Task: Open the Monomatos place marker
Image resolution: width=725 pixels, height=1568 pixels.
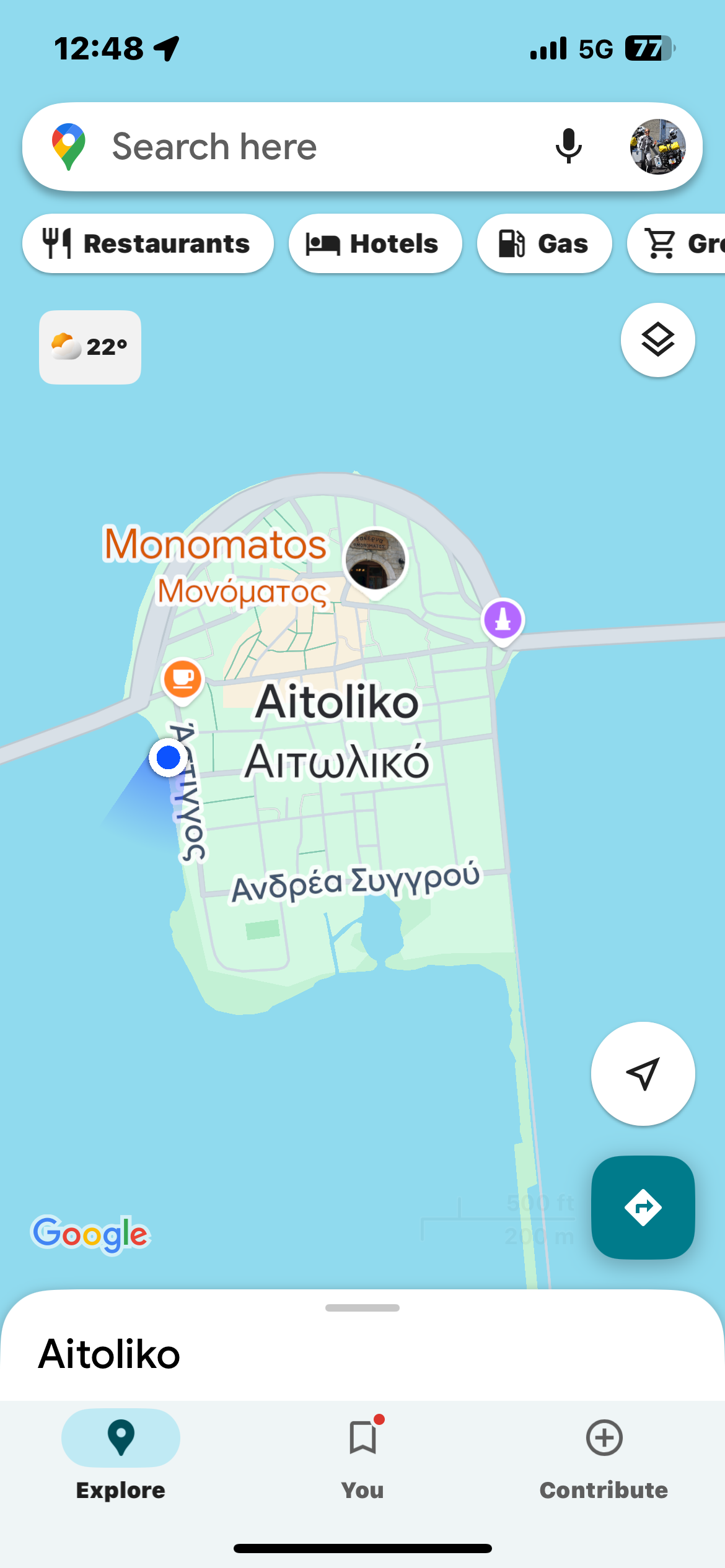Action: pyautogui.click(x=376, y=560)
